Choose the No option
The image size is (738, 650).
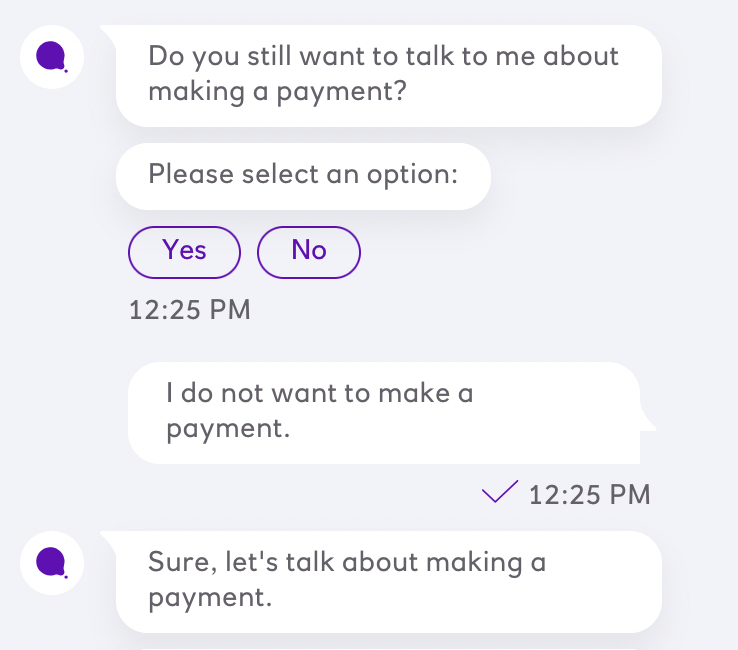[308, 251]
